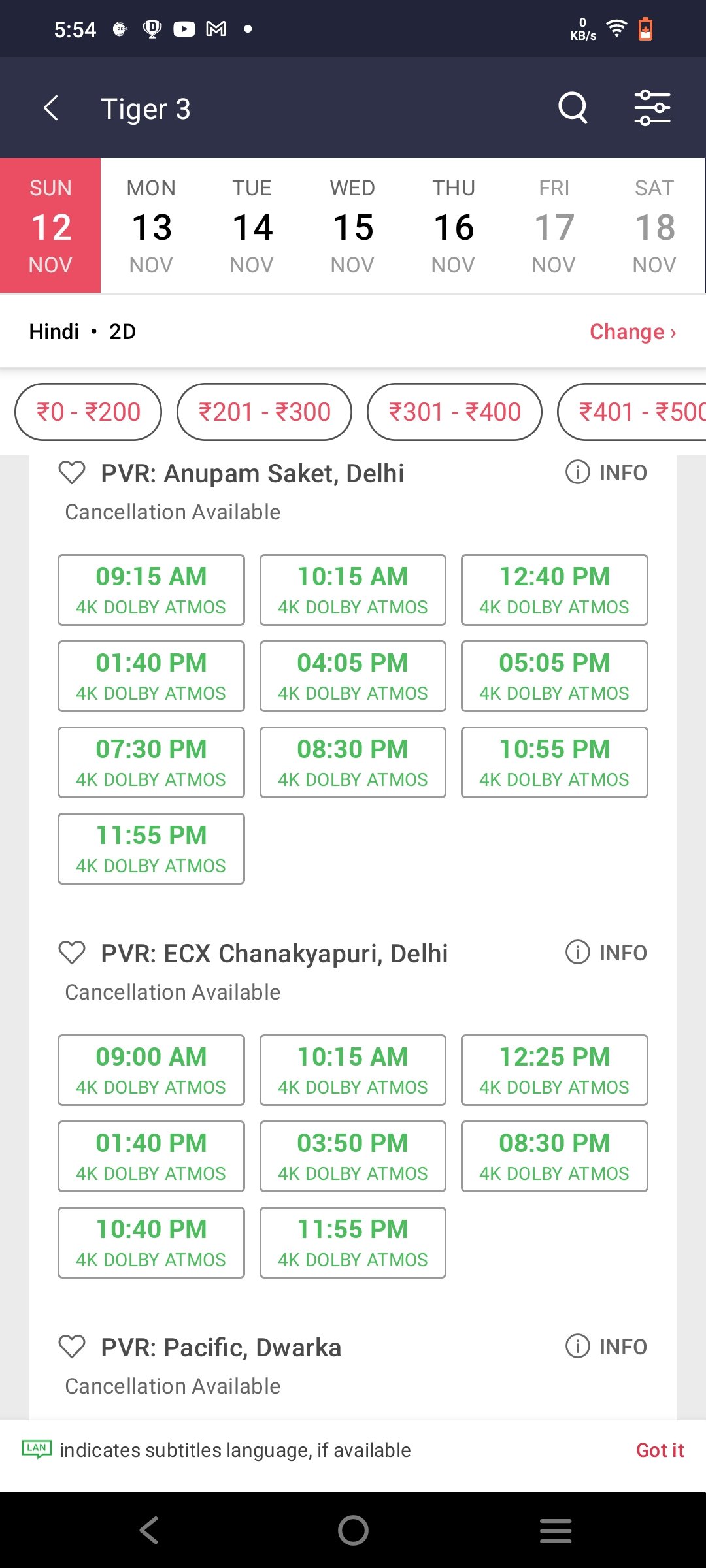This screenshot has height=1568, width=706.
Task: Dismiss subtitles hint with Got it
Action: (x=660, y=1450)
